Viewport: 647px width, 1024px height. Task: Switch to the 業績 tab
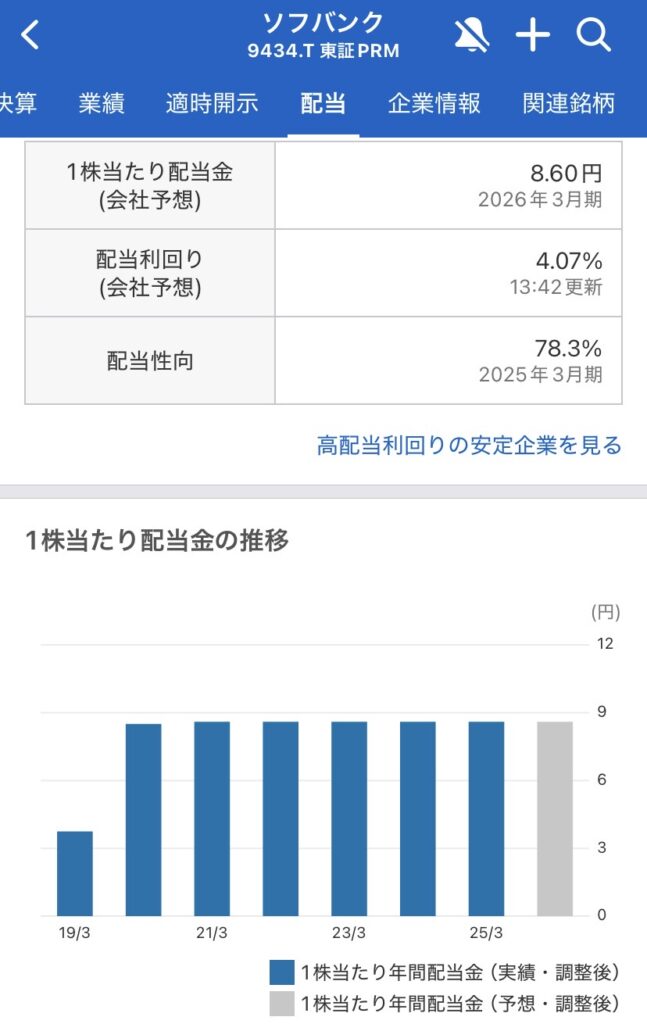[102, 103]
